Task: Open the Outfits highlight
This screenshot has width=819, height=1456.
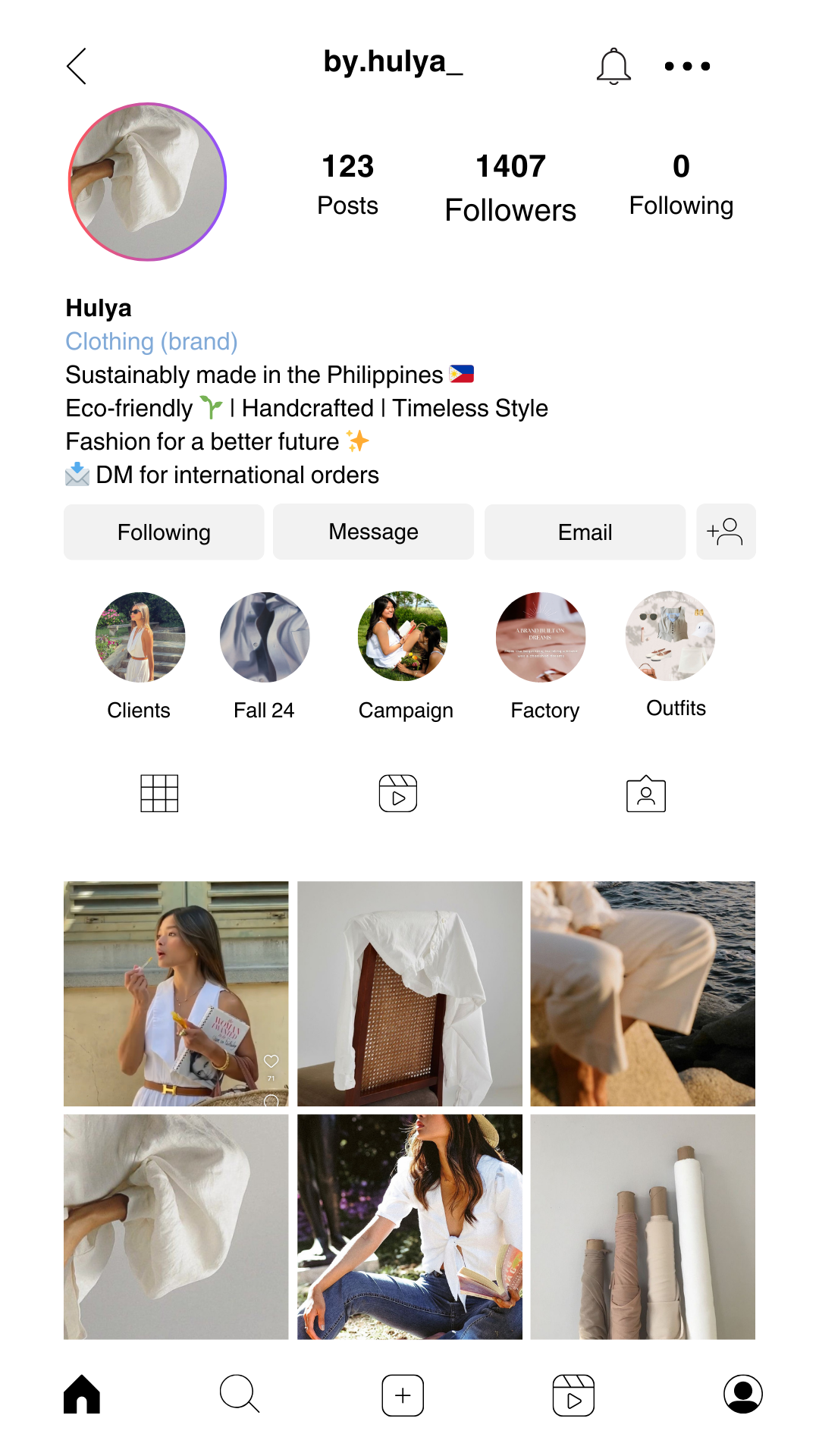Action: pyautogui.click(x=670, y=635)
